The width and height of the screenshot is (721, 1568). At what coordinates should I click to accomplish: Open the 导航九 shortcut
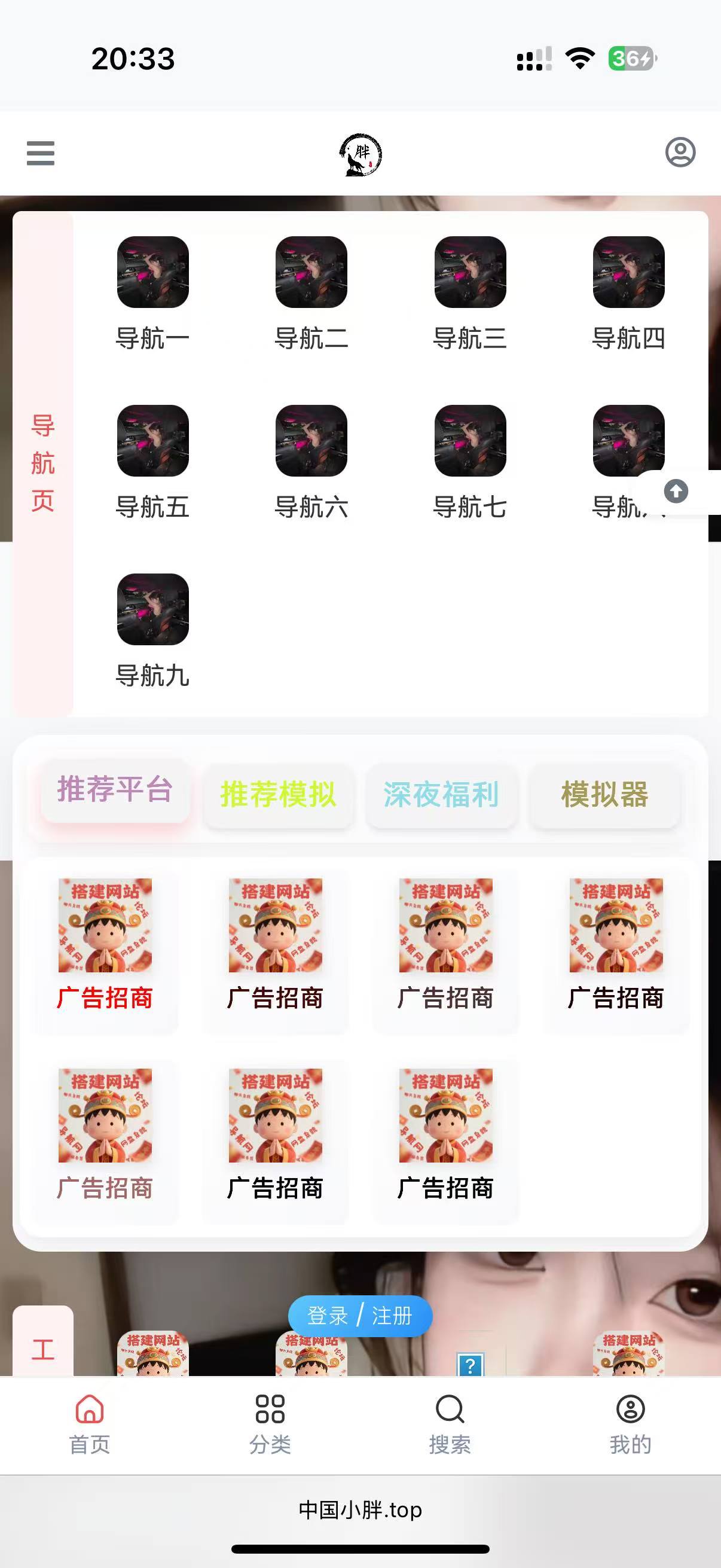(x=152, y=630)
